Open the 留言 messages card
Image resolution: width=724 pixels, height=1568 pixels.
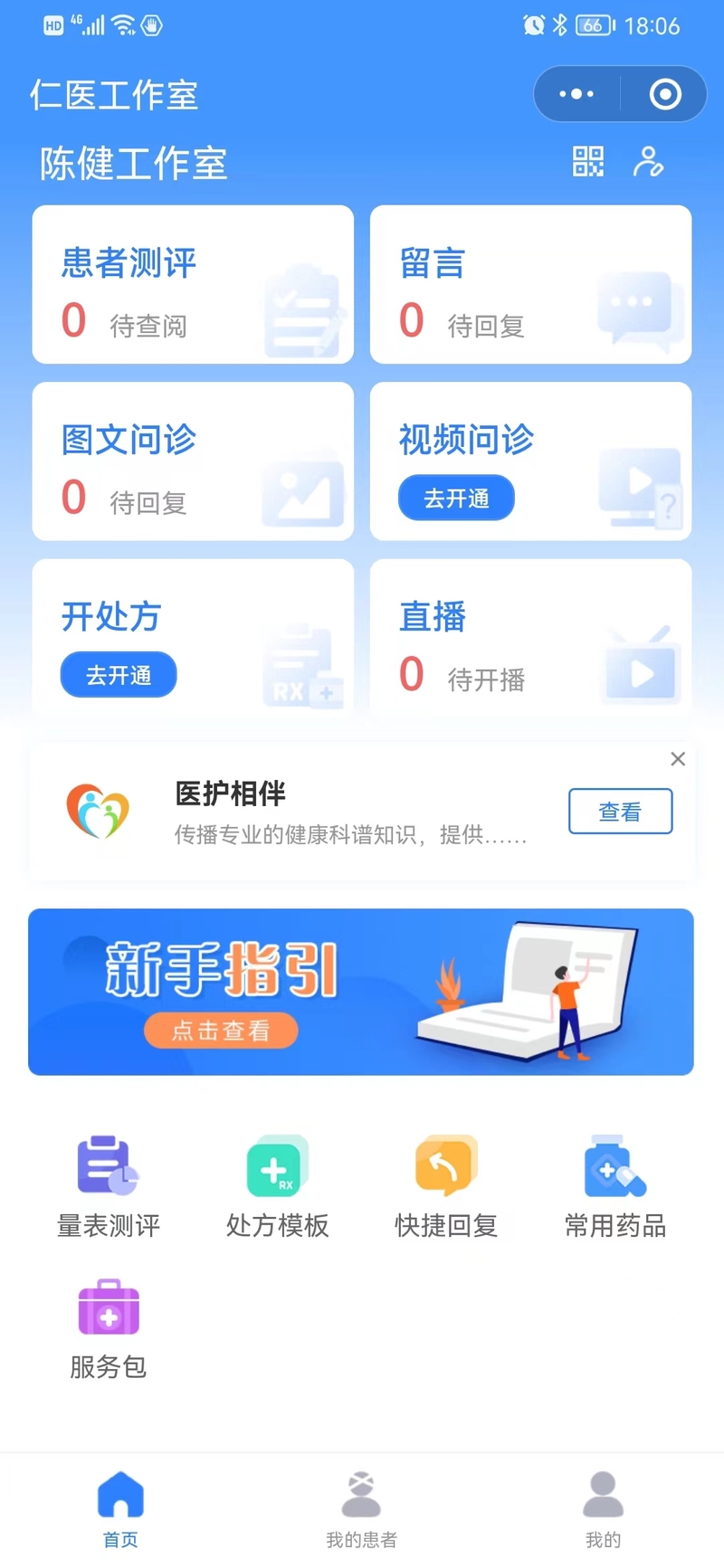pyautogui.click(x=530, y=285)
